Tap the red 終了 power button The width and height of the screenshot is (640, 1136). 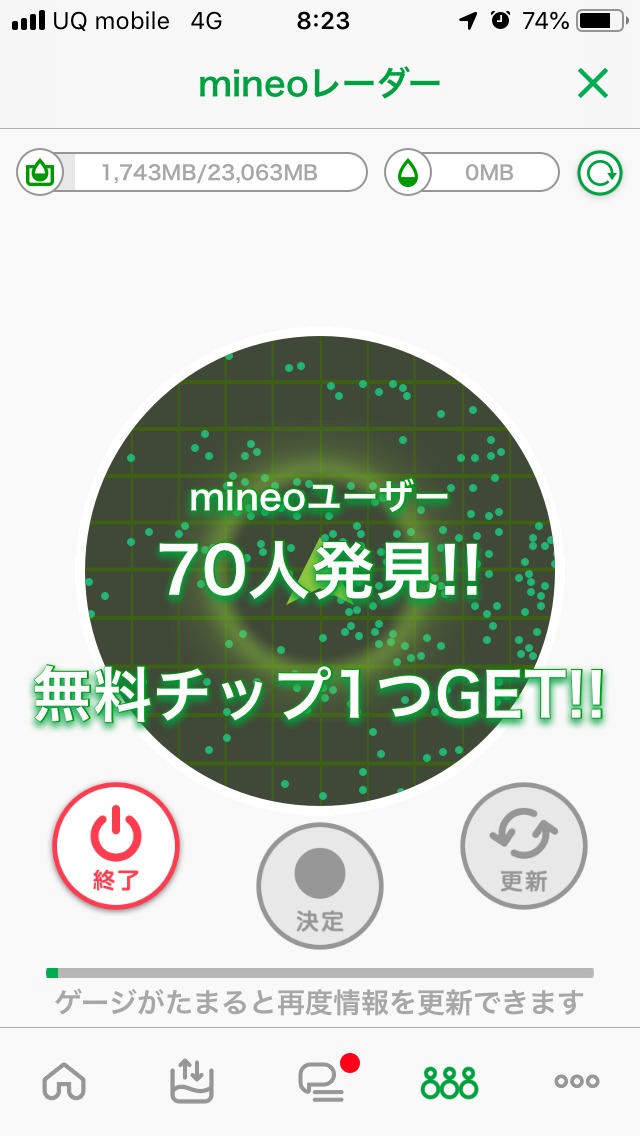116,846
